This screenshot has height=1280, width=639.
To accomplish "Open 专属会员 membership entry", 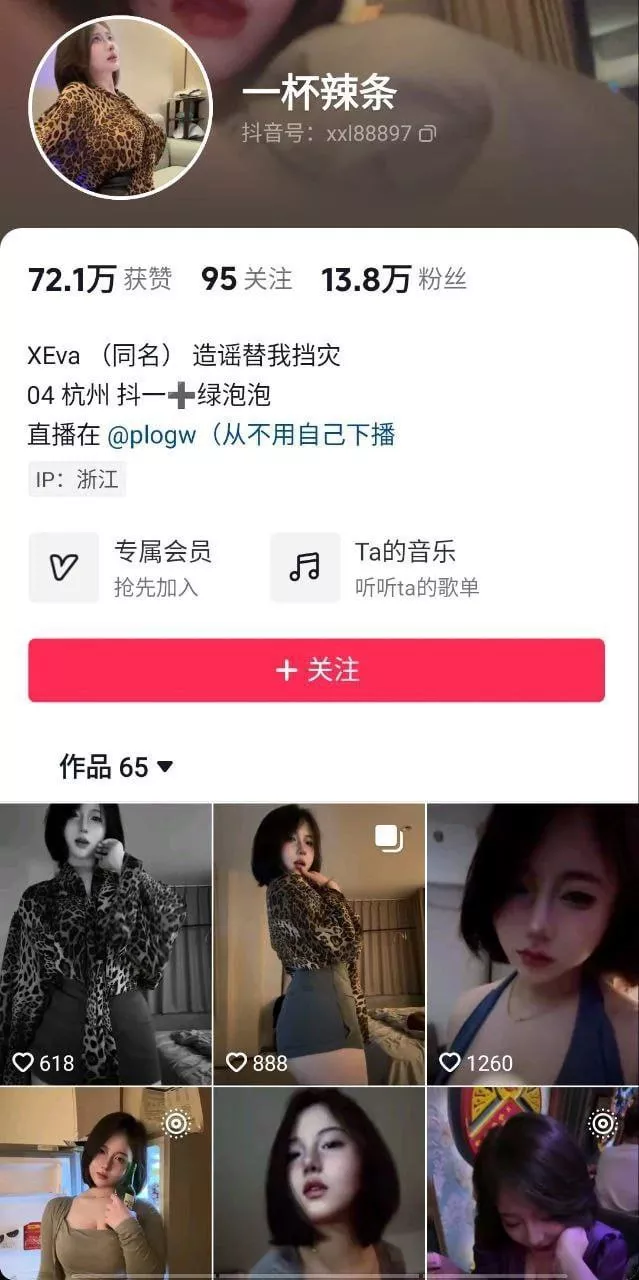I will click(x=122, y=568).
